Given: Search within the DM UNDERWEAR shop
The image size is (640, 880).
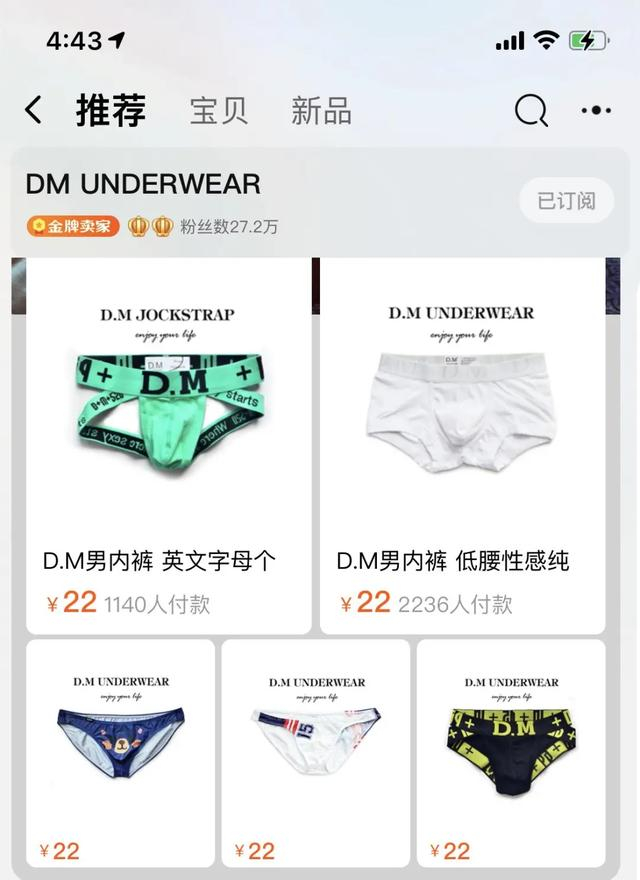Looking at the screenshot, I should click(531, 110).
